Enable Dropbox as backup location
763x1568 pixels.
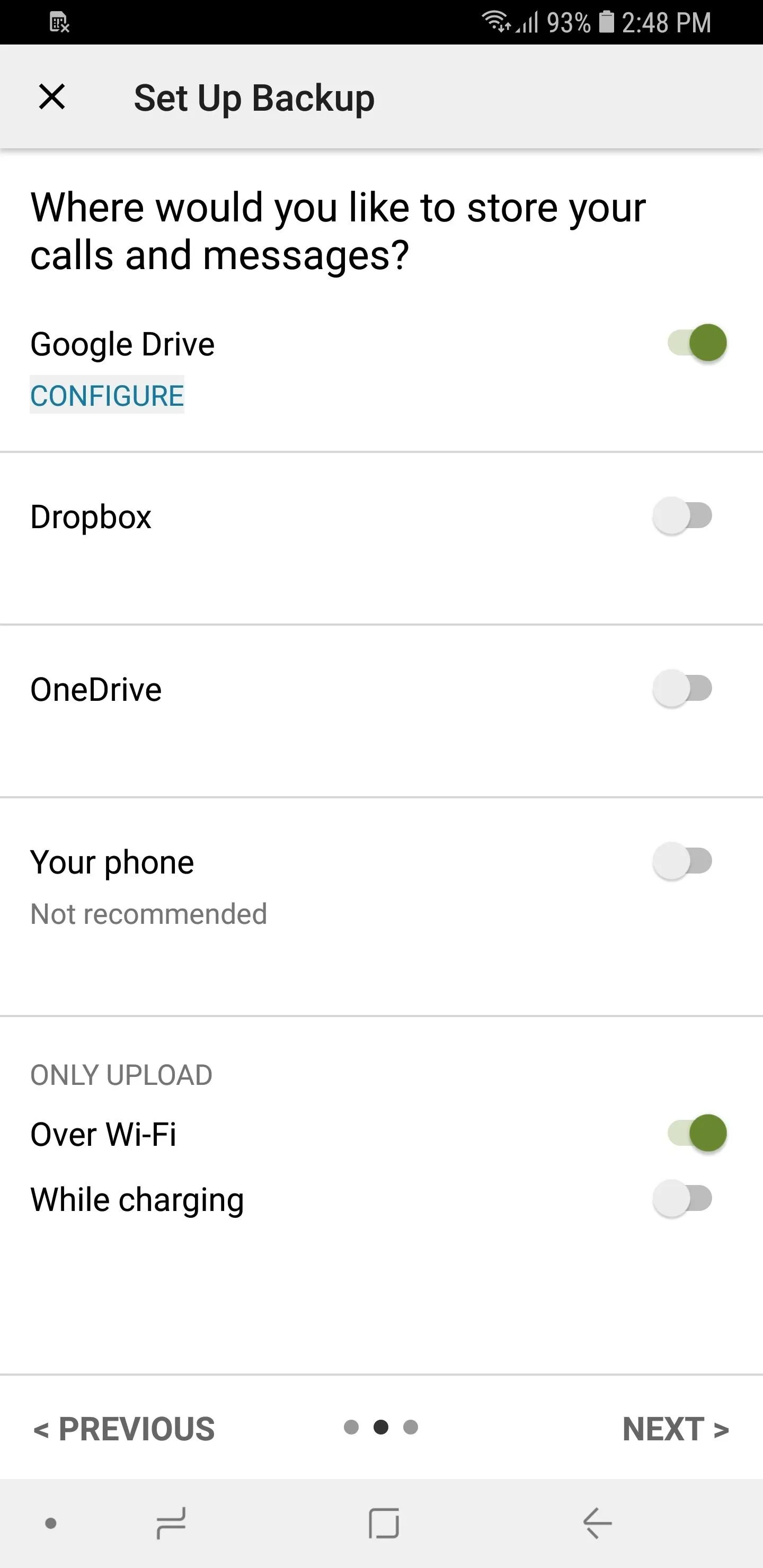point(682,516)
